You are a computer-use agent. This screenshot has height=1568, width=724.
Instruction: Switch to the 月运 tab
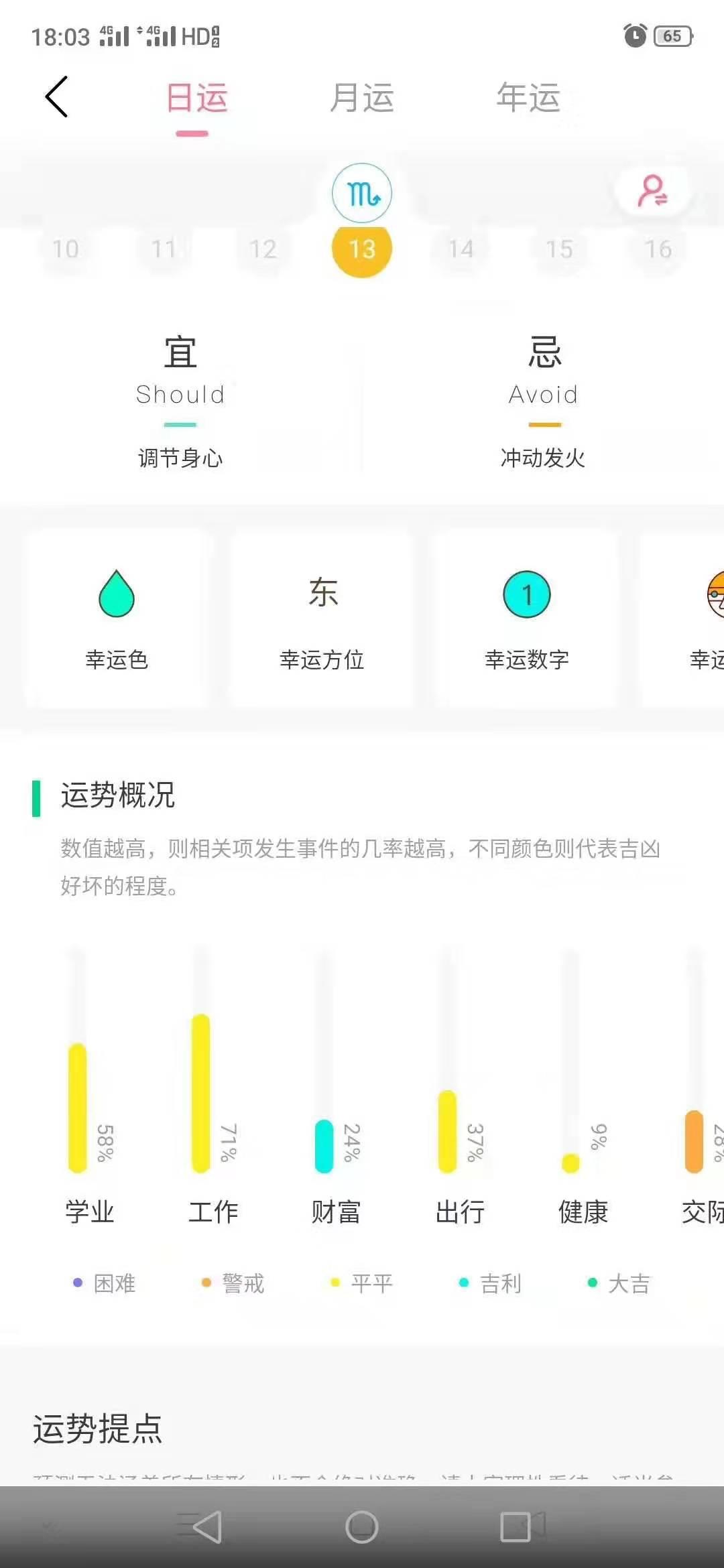(361, 98)
